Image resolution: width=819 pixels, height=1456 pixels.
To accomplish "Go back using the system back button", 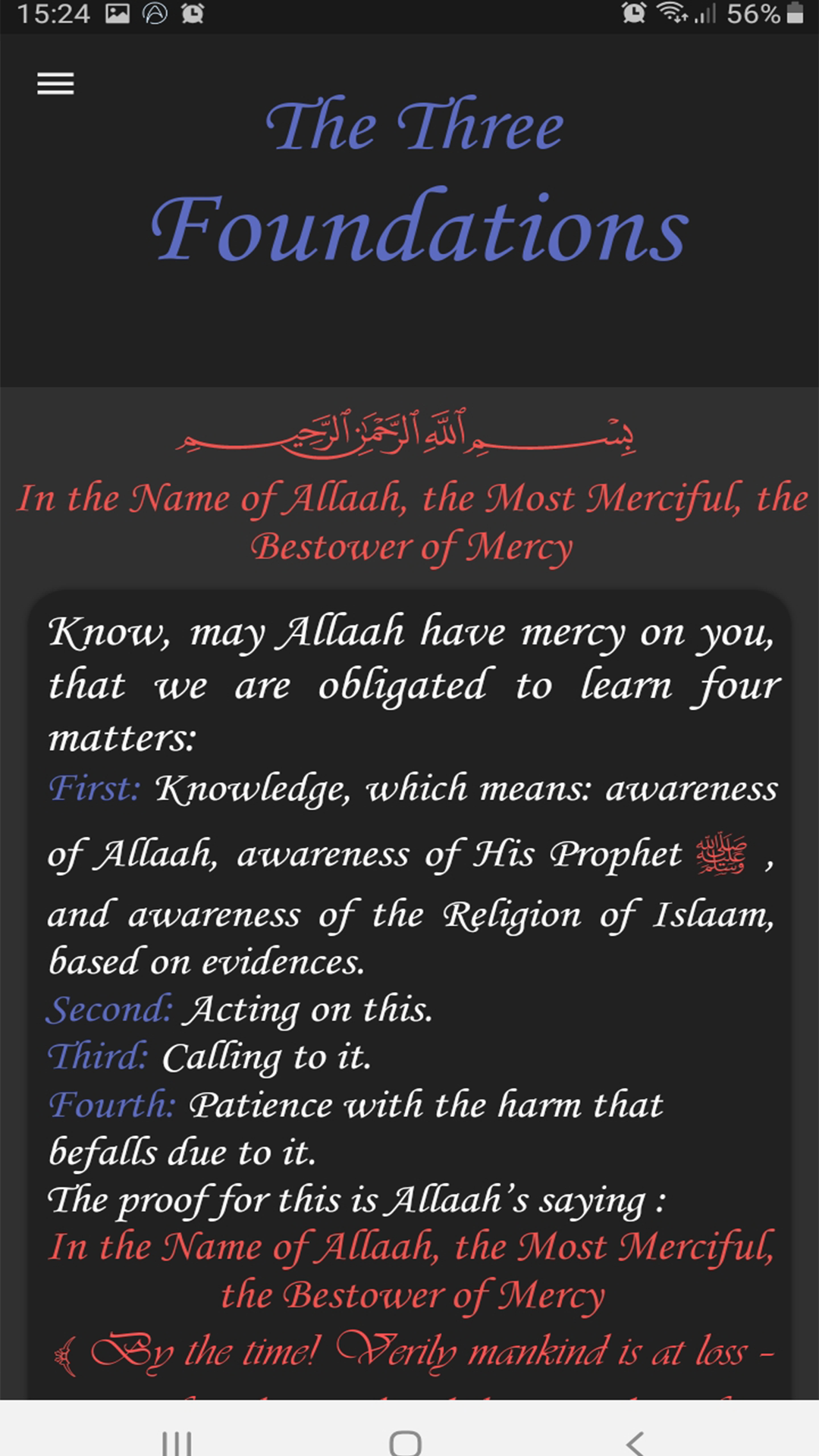I will pyautogui.click(x=635, y=1441).
